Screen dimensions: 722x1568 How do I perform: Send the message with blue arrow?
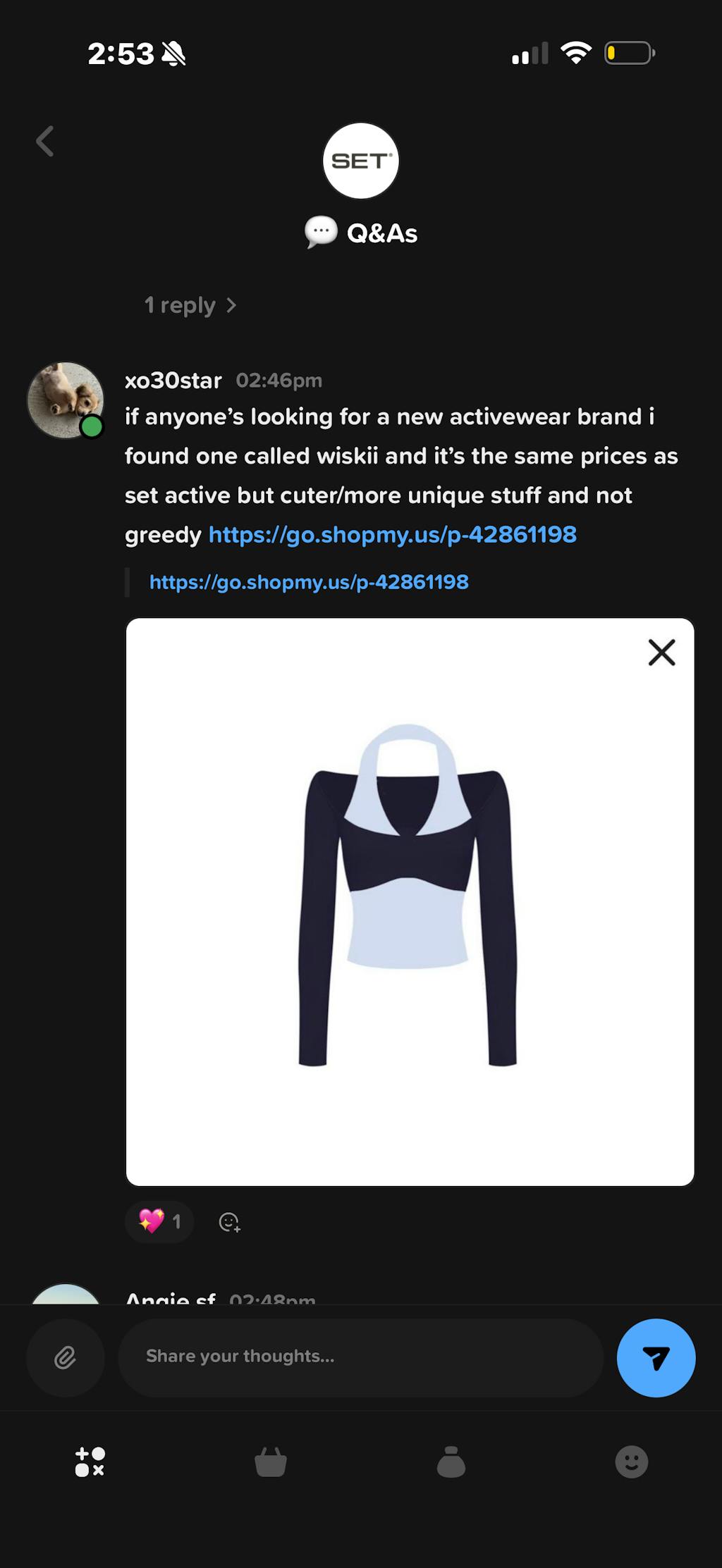click(656, 1357)
